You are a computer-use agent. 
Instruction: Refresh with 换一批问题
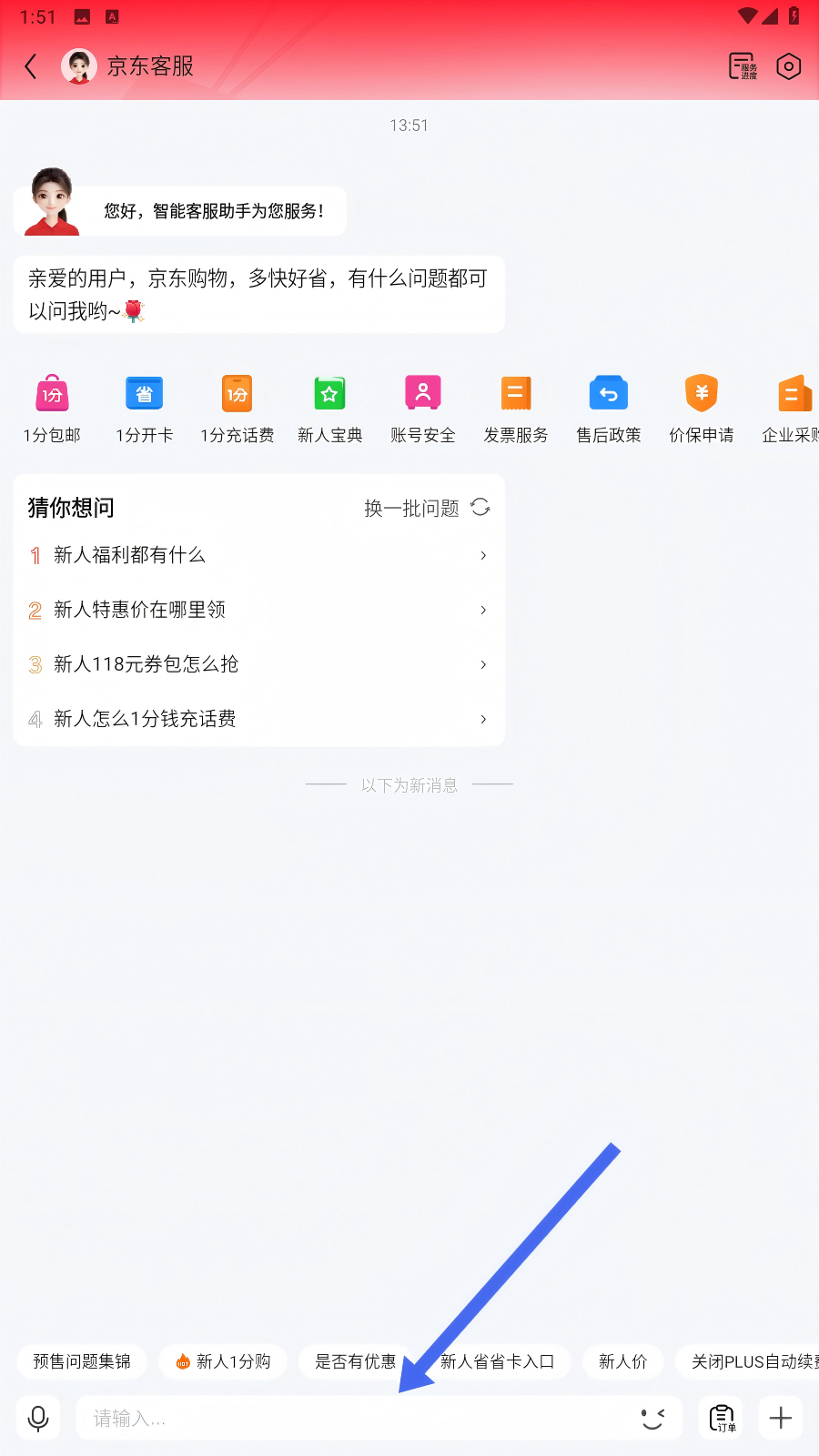427,508
